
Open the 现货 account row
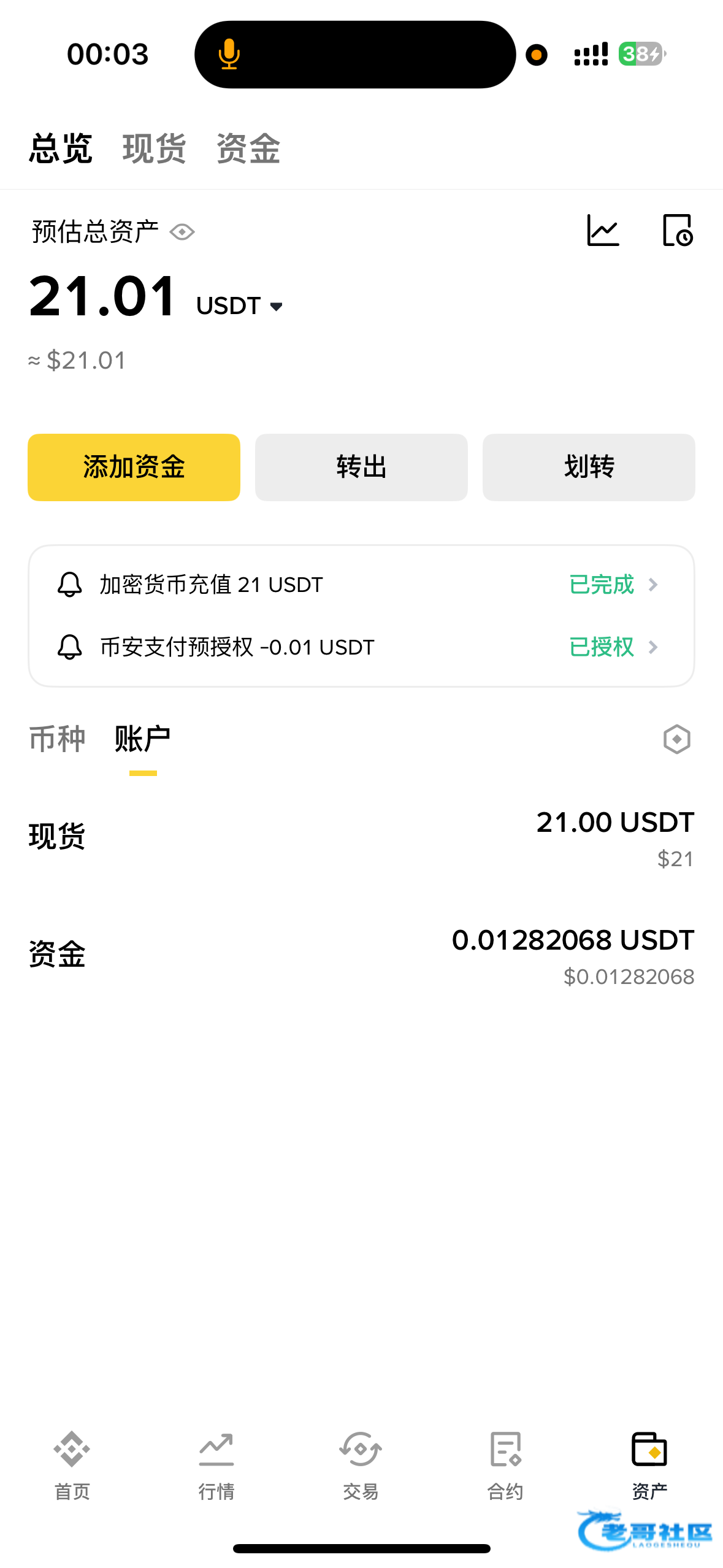(361, 837)
